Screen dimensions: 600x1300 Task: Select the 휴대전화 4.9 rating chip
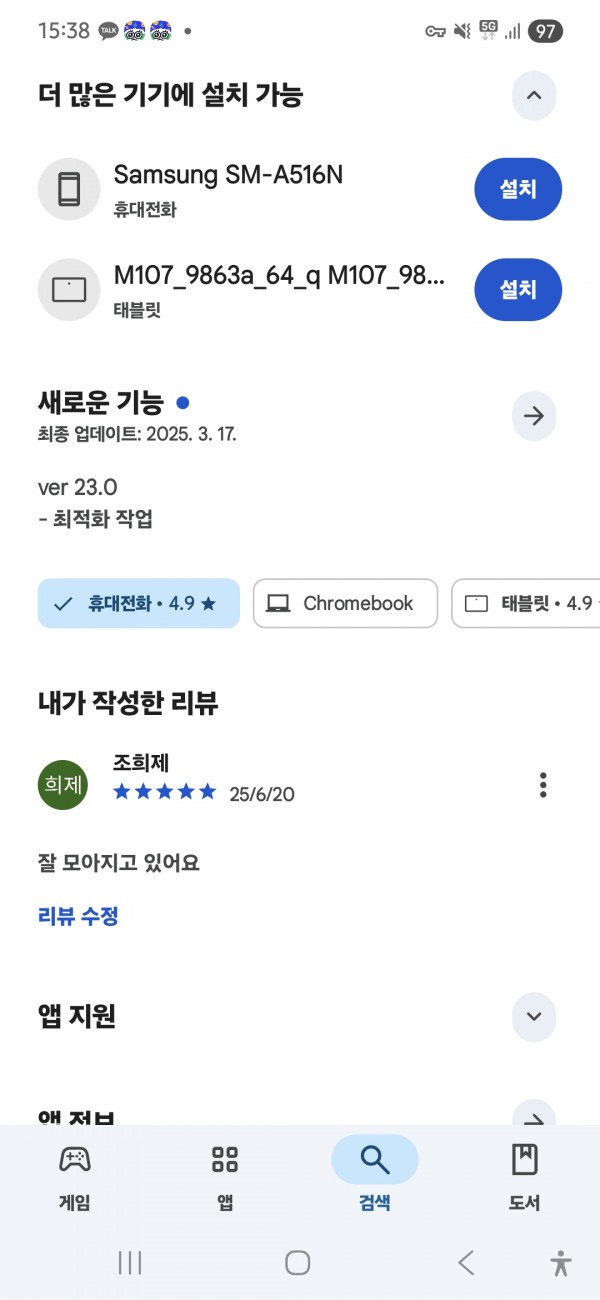(x=139, y=603)
